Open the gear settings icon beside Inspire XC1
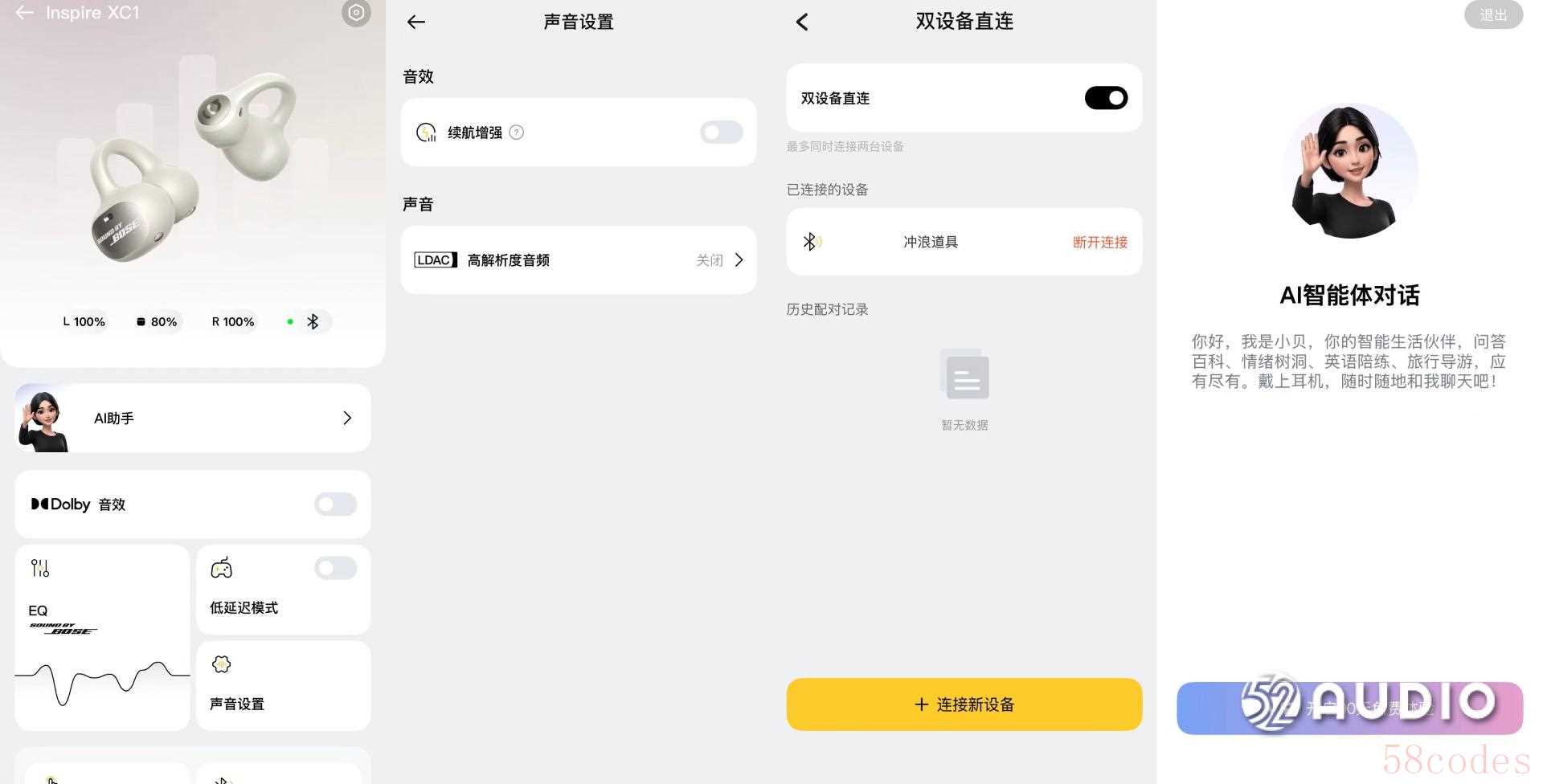 click(x=356, y=13)
